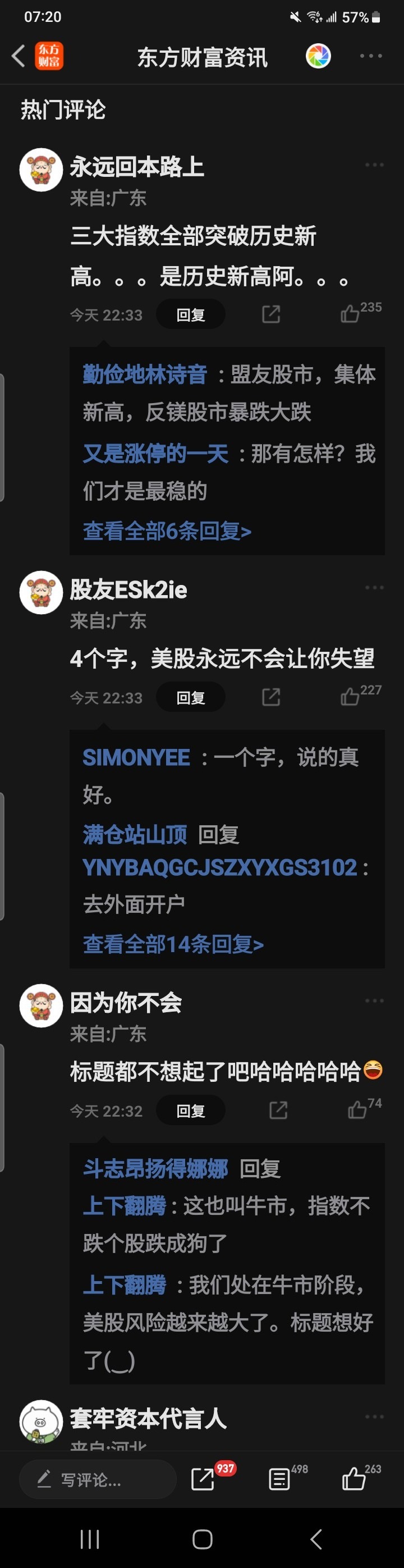Open the top bar overflow menu
Screen dimensions: 404x1568
coord(370,56)
